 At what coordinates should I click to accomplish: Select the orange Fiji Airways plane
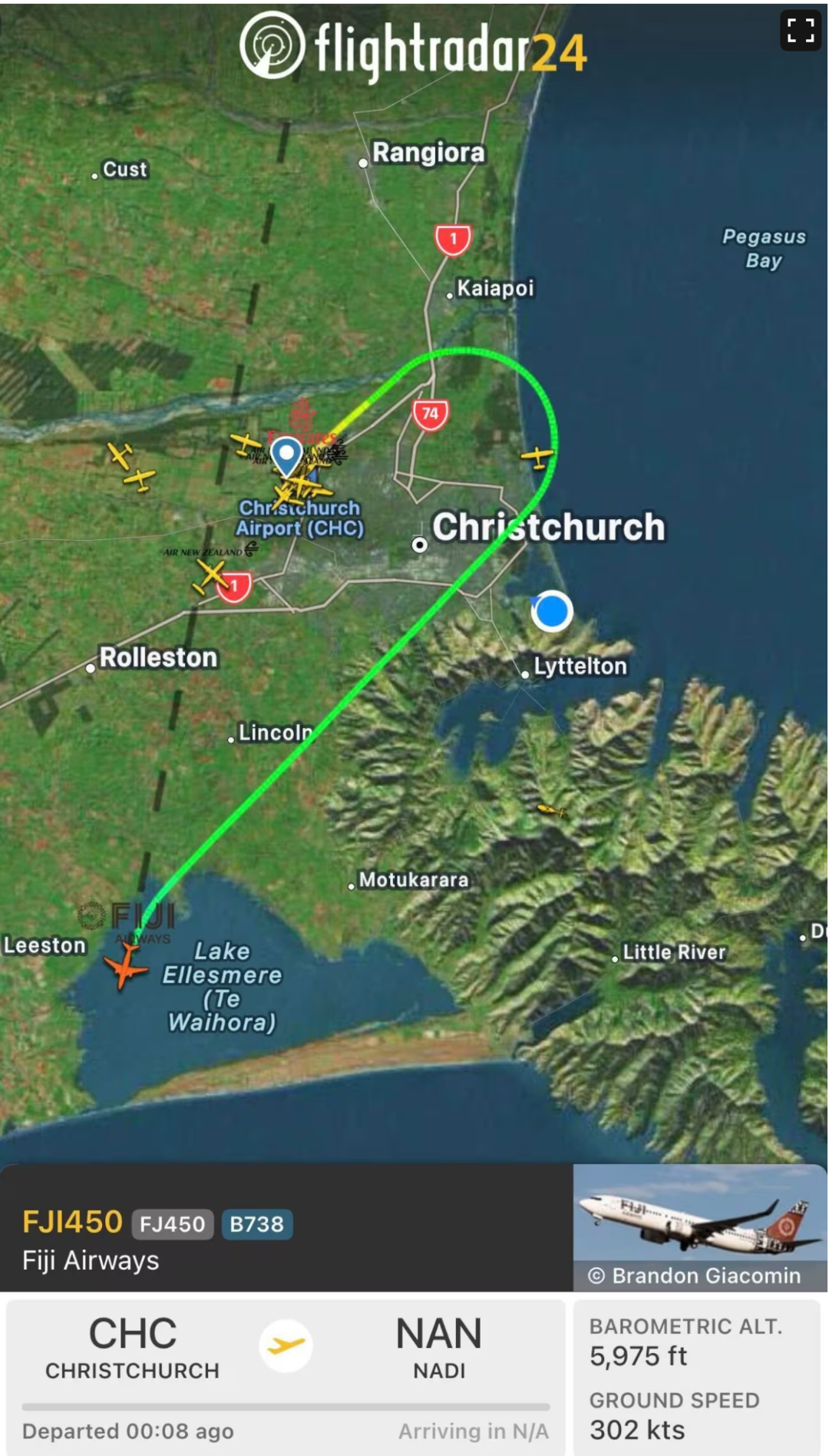(124, 965)
